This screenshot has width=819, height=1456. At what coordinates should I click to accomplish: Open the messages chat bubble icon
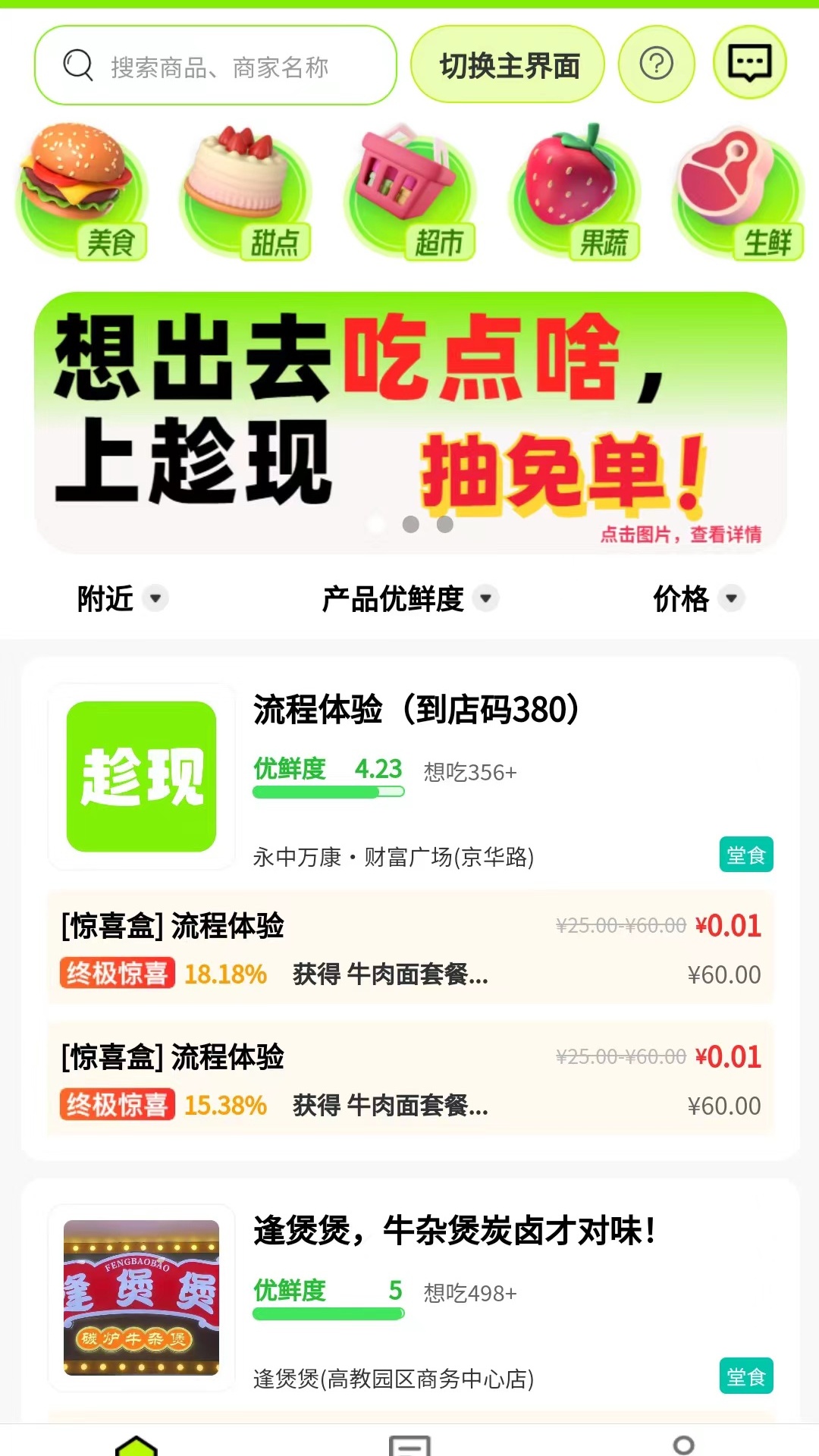pos(749,64)
